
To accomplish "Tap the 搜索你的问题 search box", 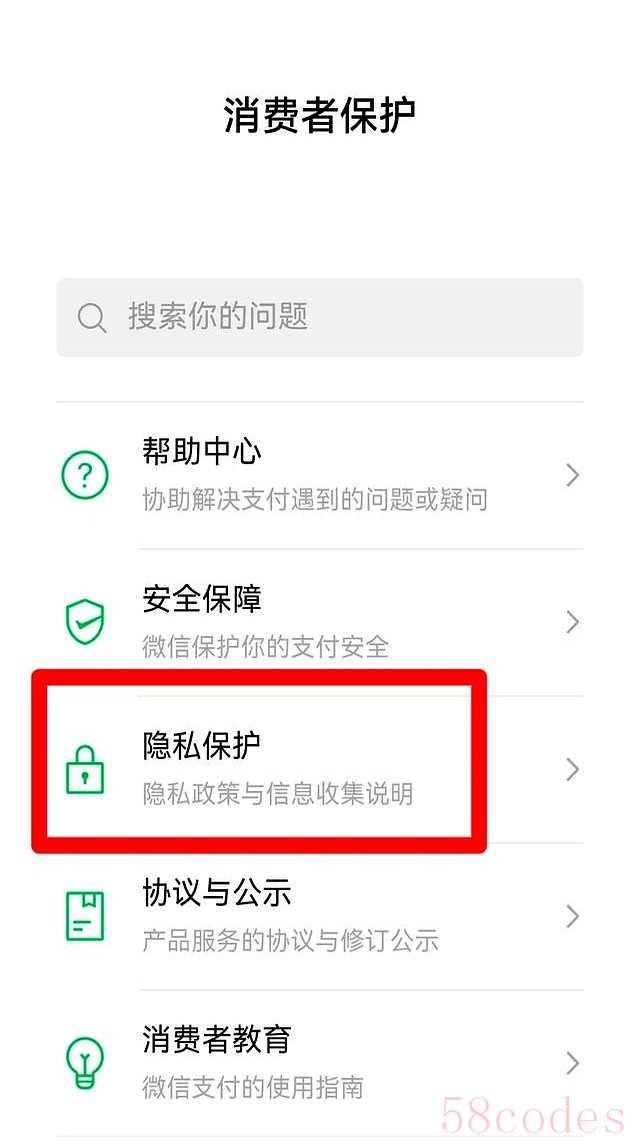I will tap(319, 317).
